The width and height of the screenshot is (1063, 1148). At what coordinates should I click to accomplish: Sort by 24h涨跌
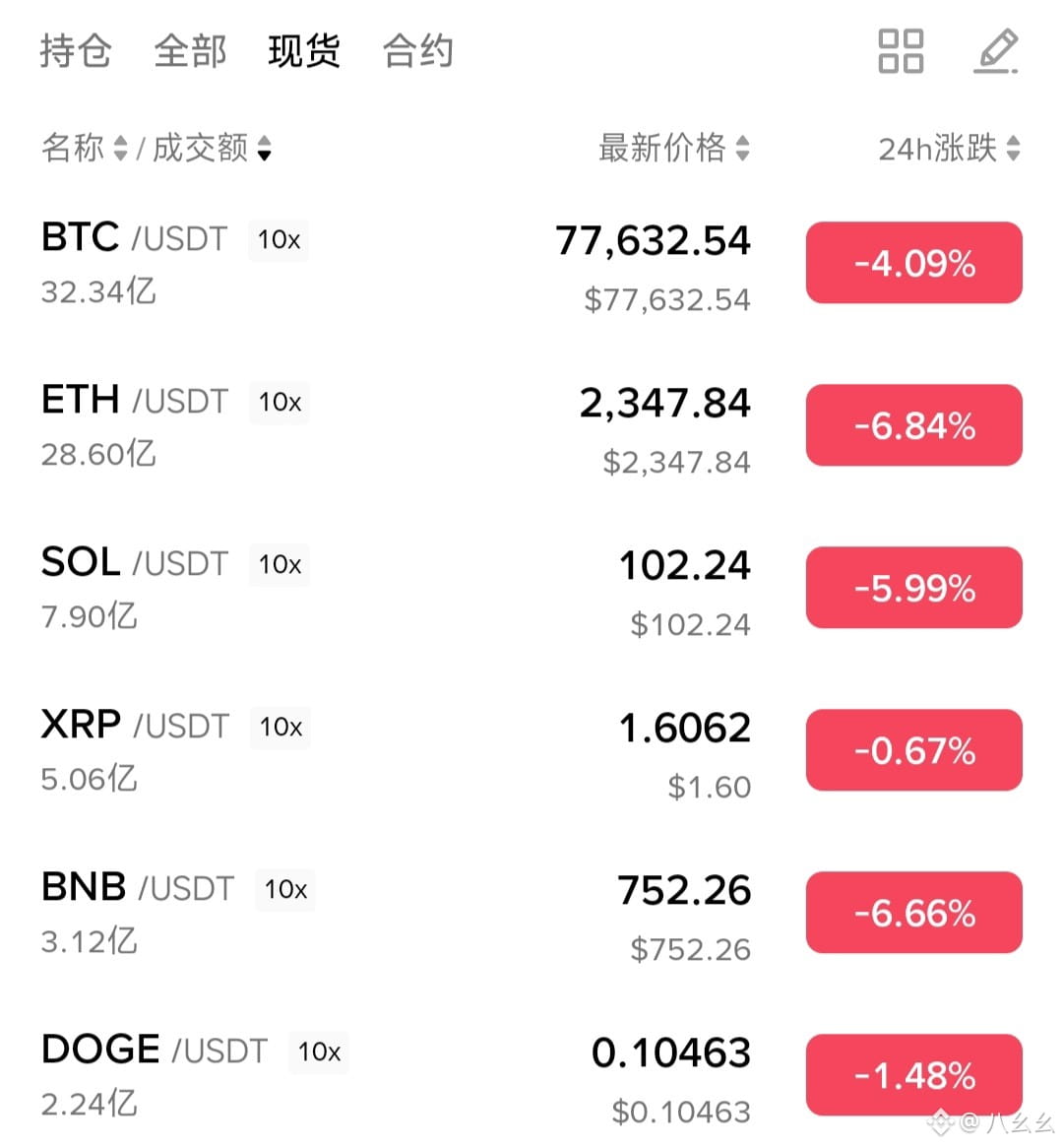(949, 149)
